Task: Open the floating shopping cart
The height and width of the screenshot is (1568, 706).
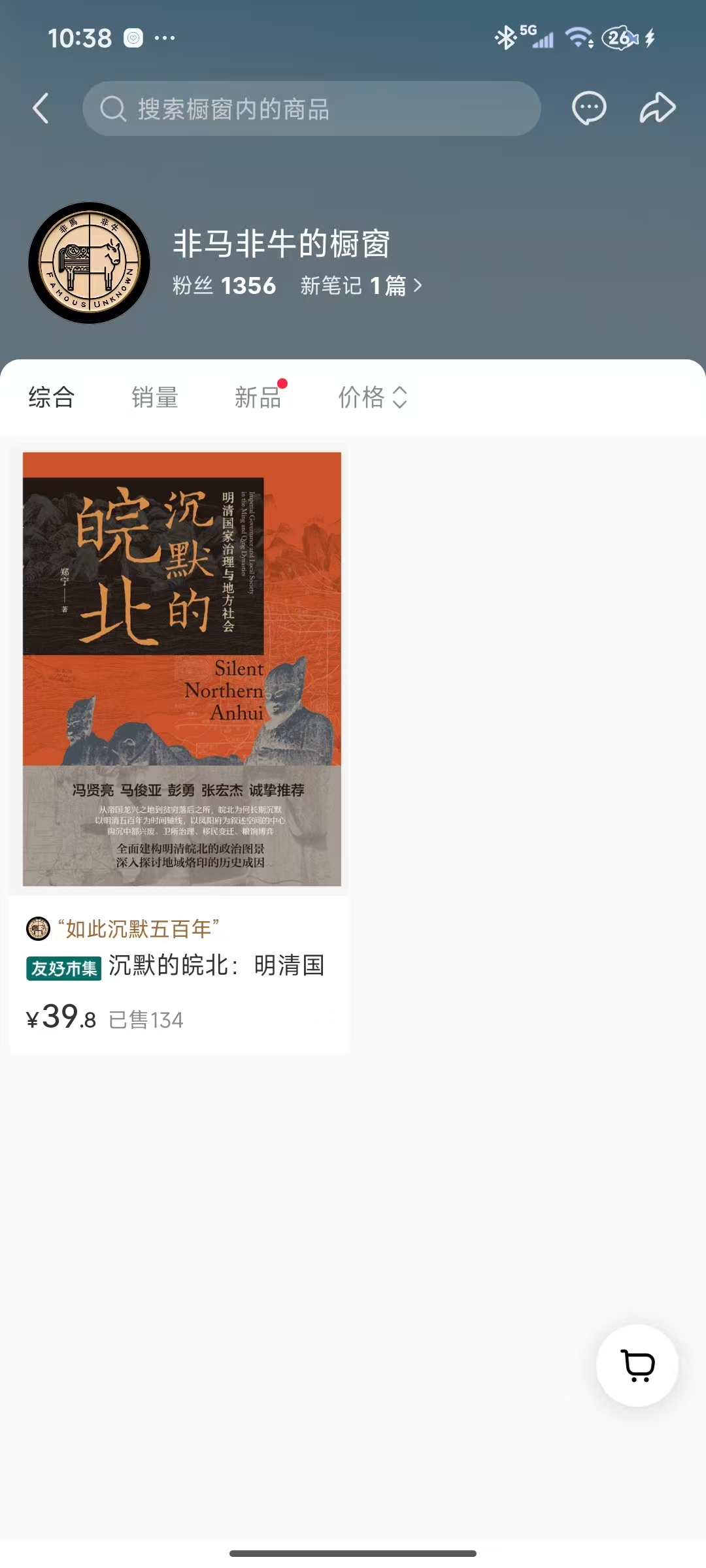Action: 637,1365
